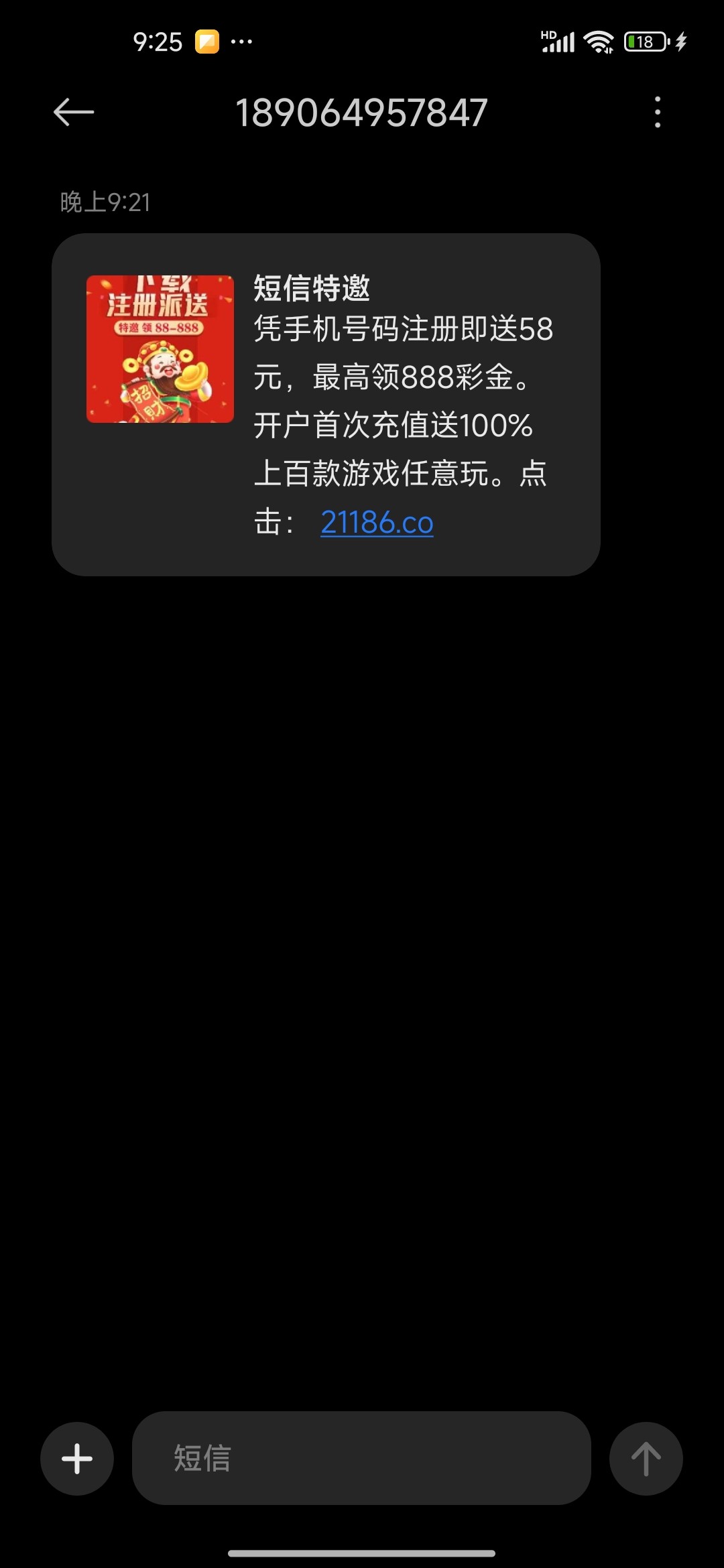Go back to the message list
The image size is (724, 1568).
tap(74, 112)
